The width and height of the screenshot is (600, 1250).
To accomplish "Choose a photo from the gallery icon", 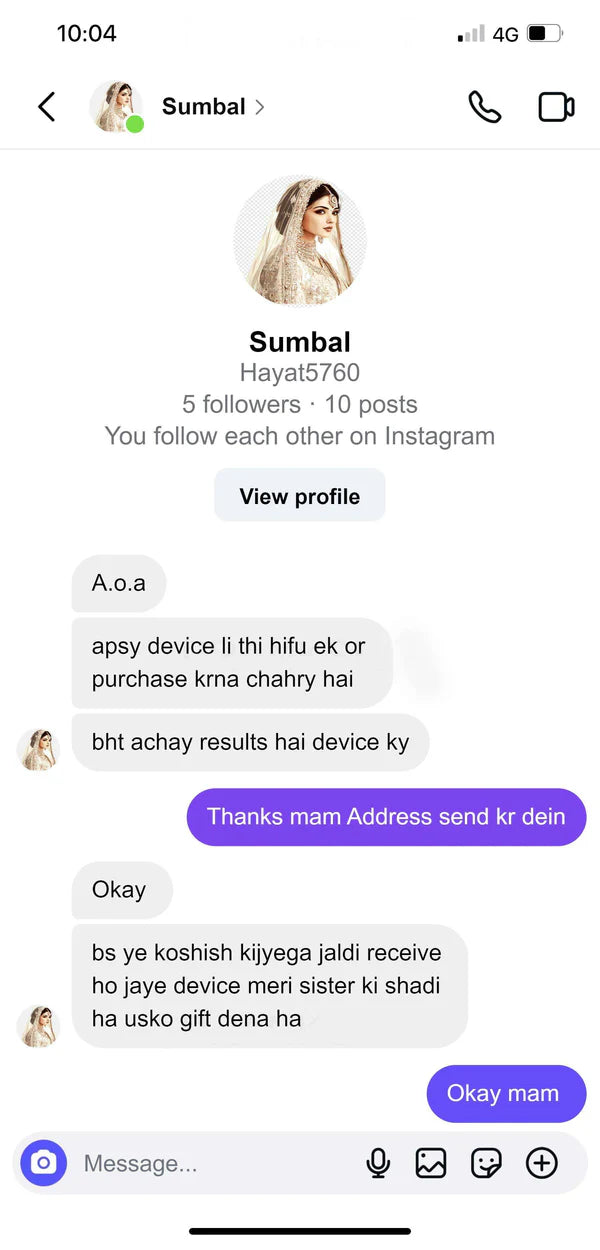I will point(431,1163).
